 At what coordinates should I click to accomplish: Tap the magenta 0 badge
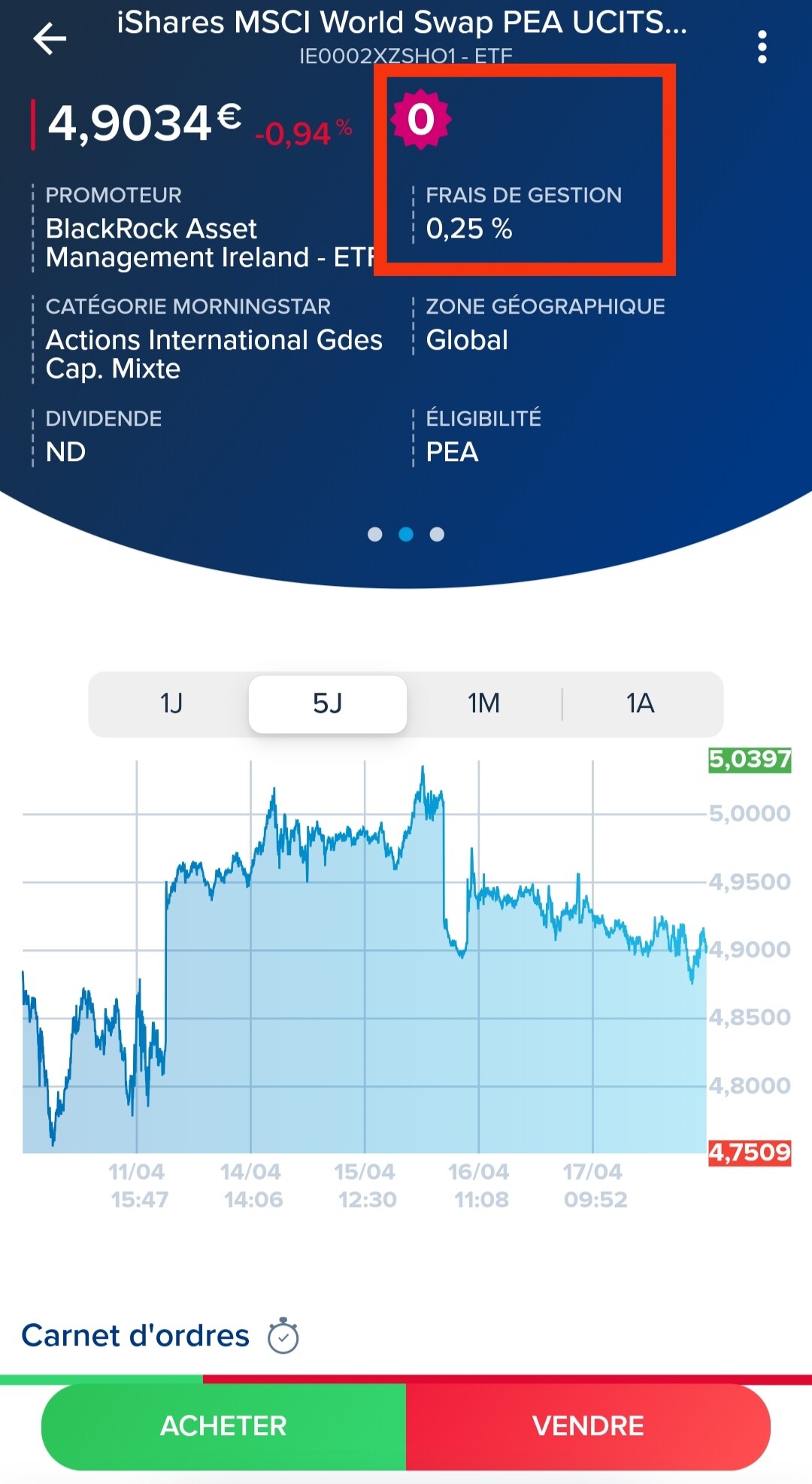(x=421, y=119)
